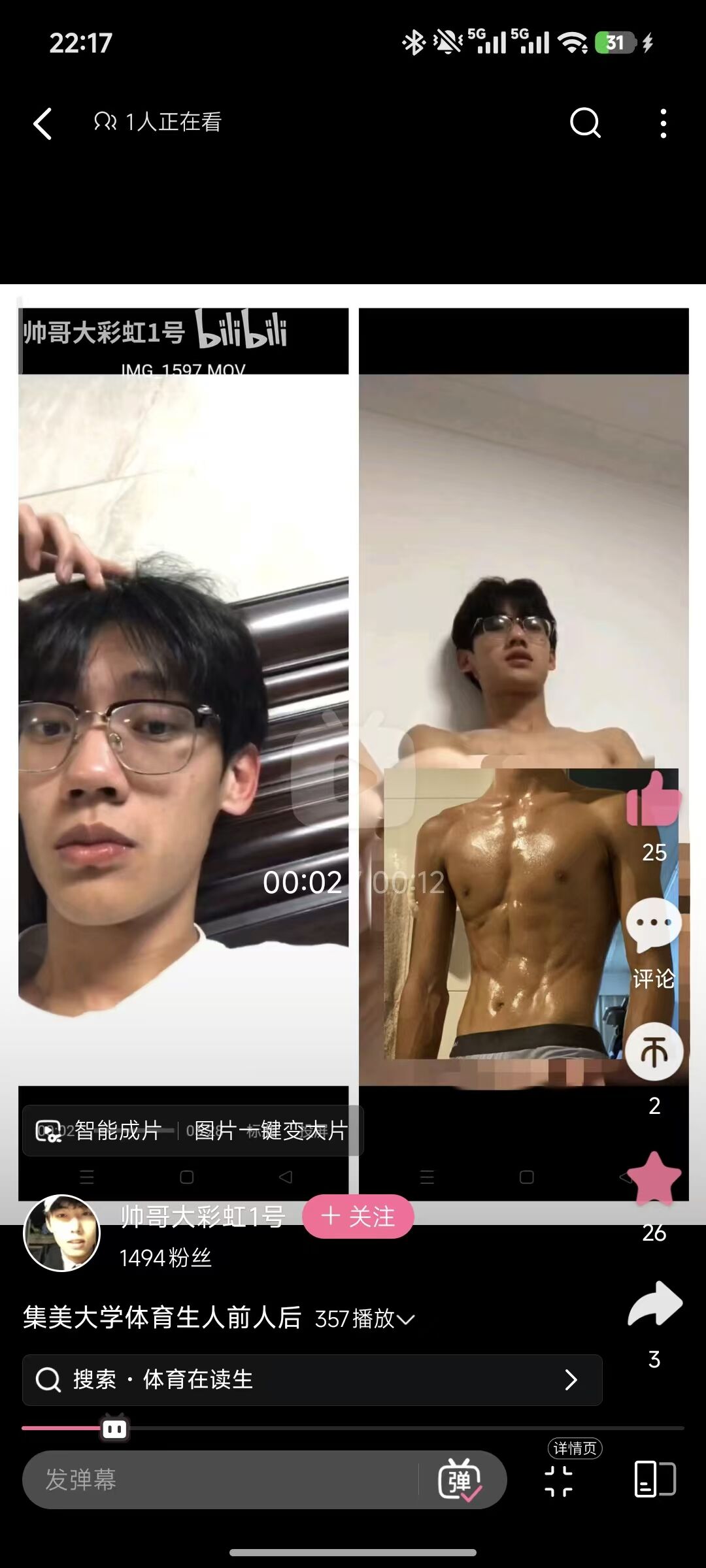706x1568 pixels.
Task: Open the uploader's avatar profile
Action: coord(62,1233)
